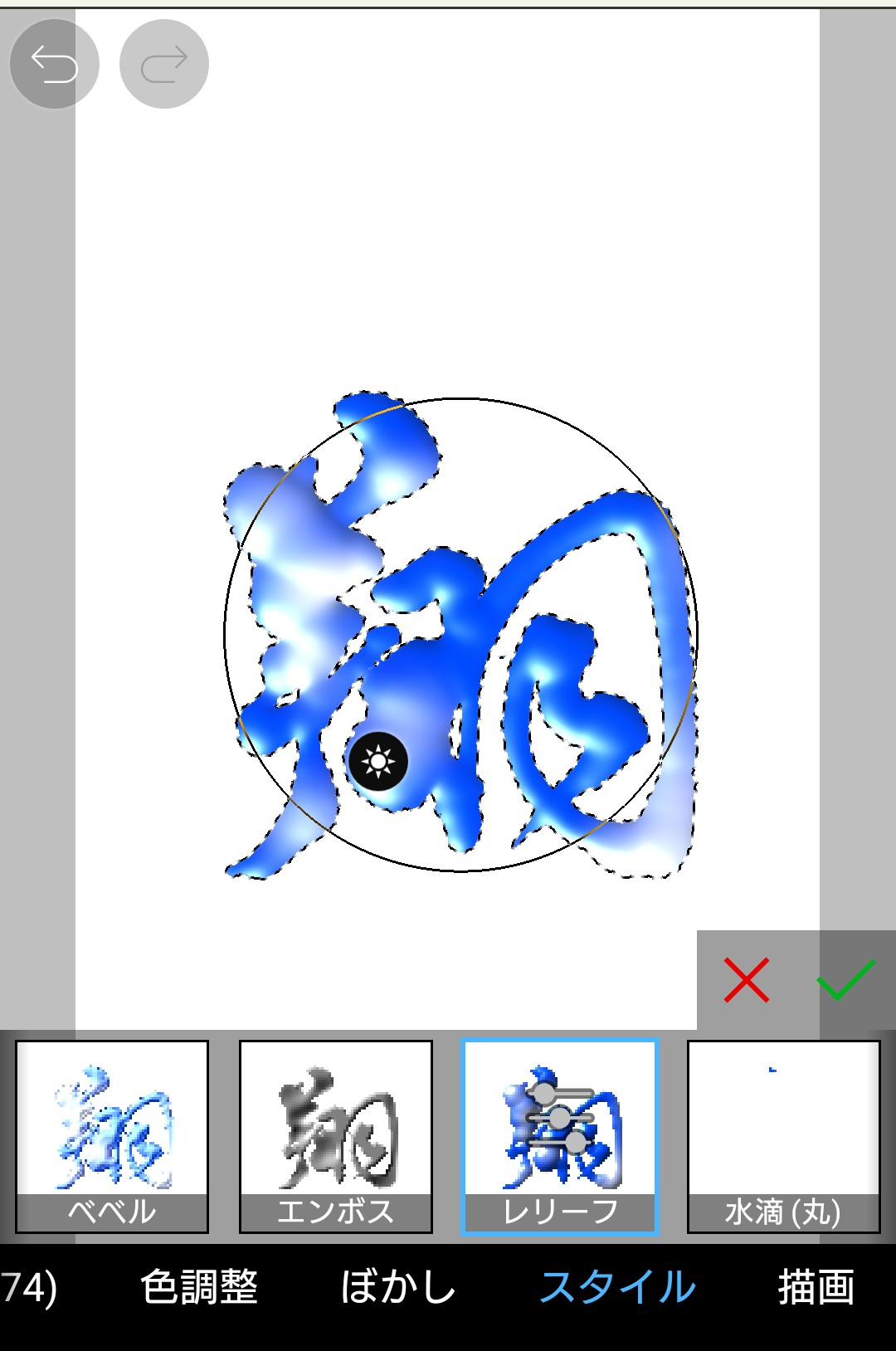
Task: Switch to the ぼかし category
Action: tap(398, 1287)
